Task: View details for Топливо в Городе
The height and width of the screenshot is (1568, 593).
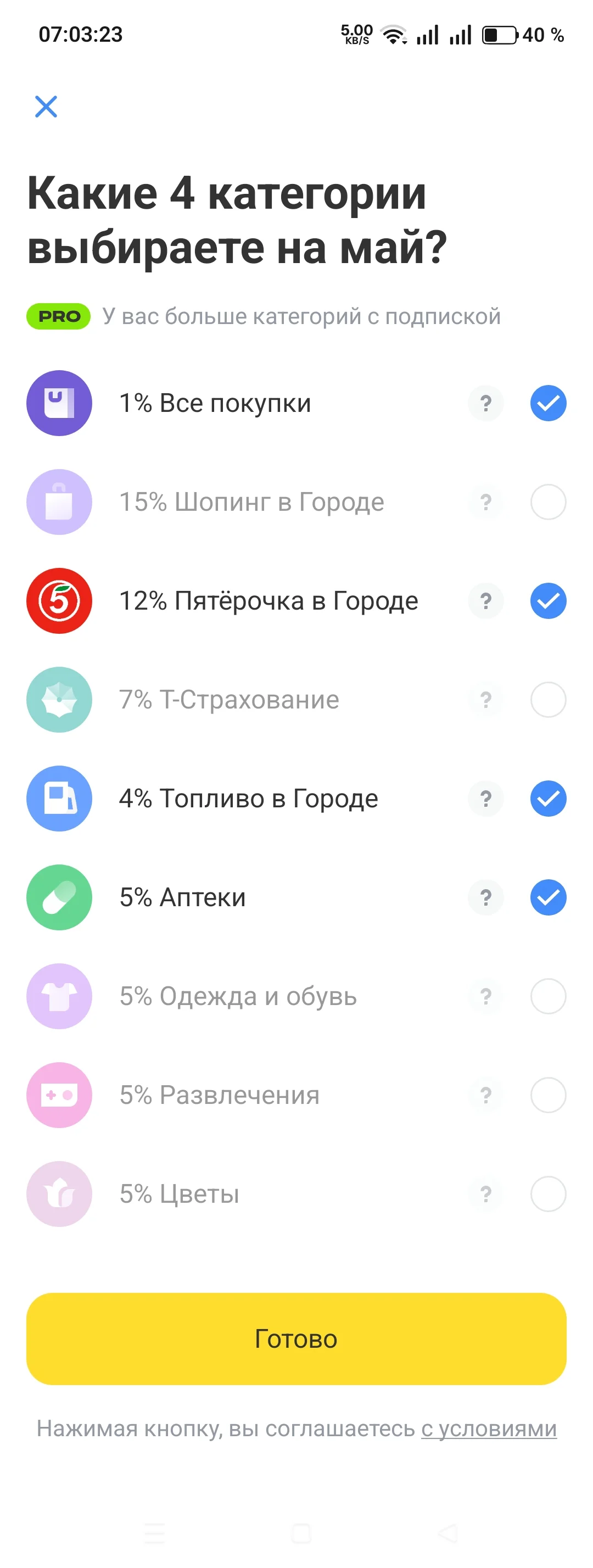Action: coord(486,799)
